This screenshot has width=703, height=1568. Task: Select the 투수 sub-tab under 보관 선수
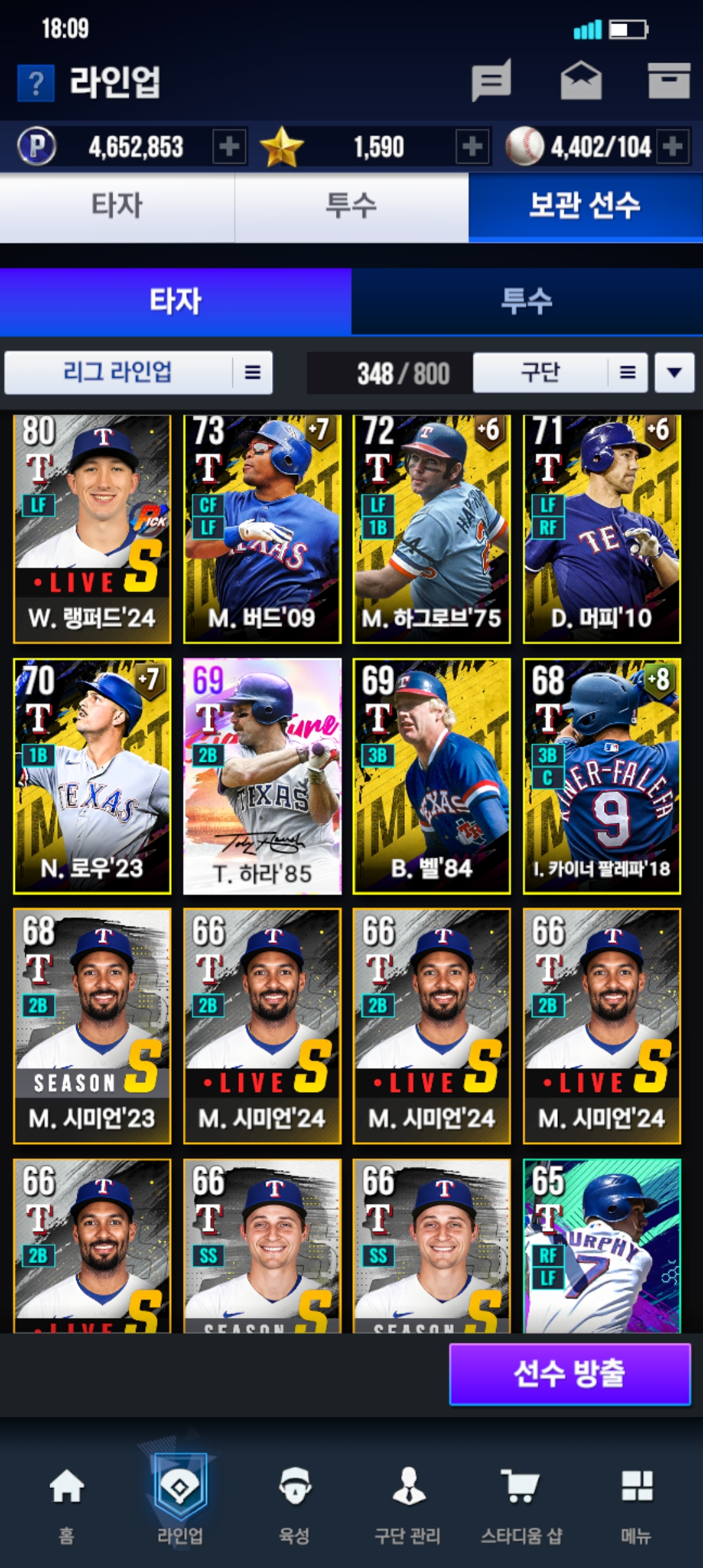click(527, 301)
